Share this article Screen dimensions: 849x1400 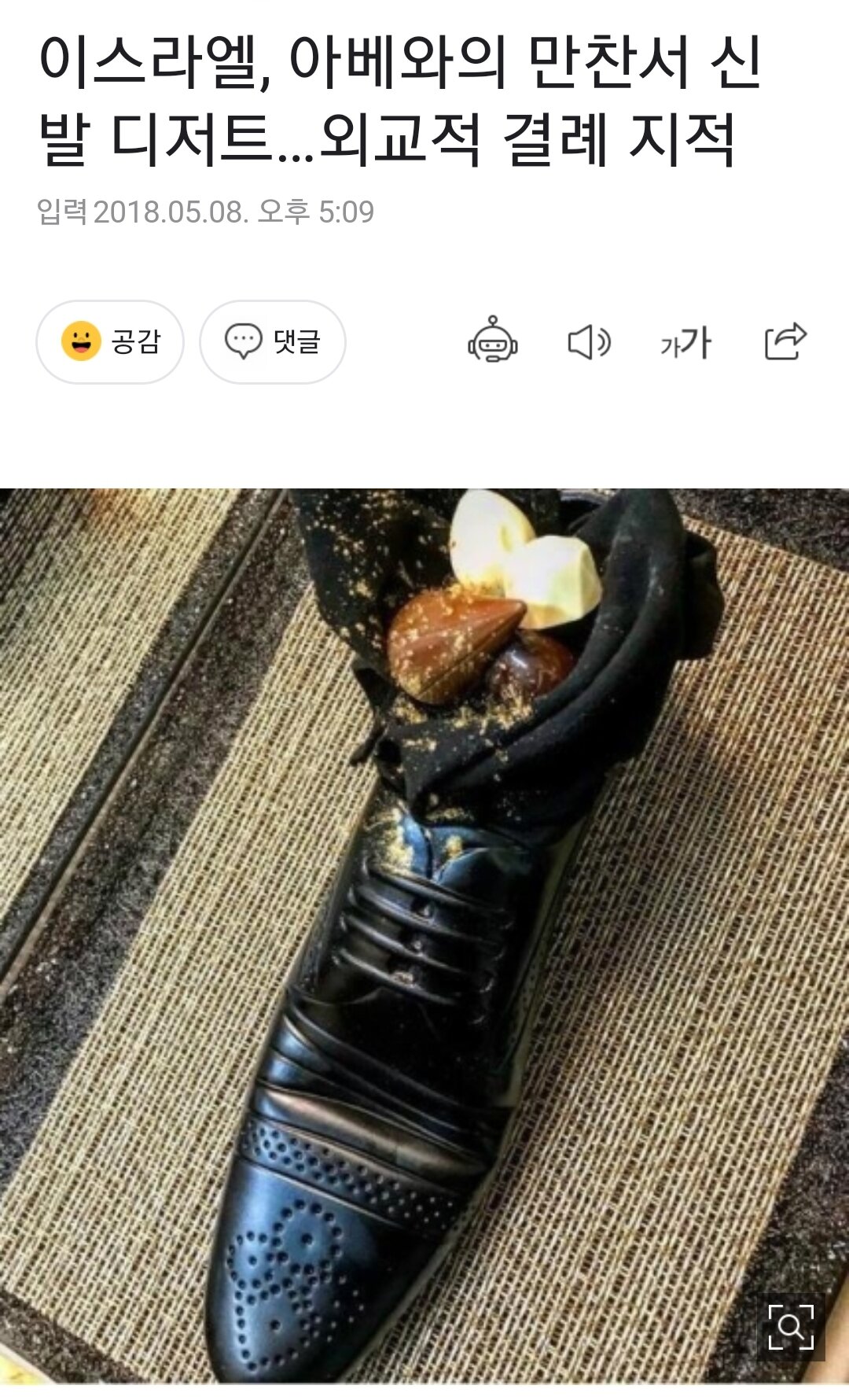tap(785, 341)
